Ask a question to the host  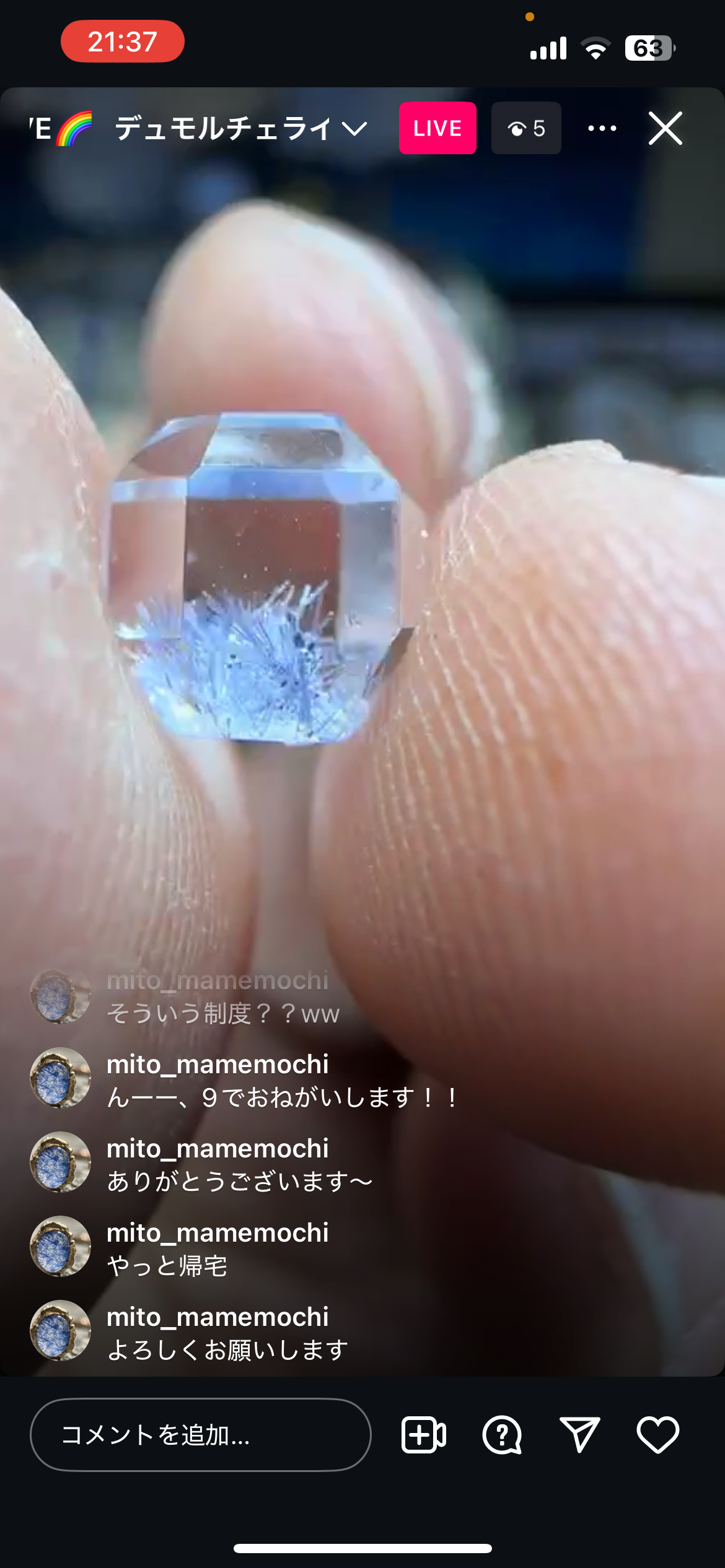502,1435
